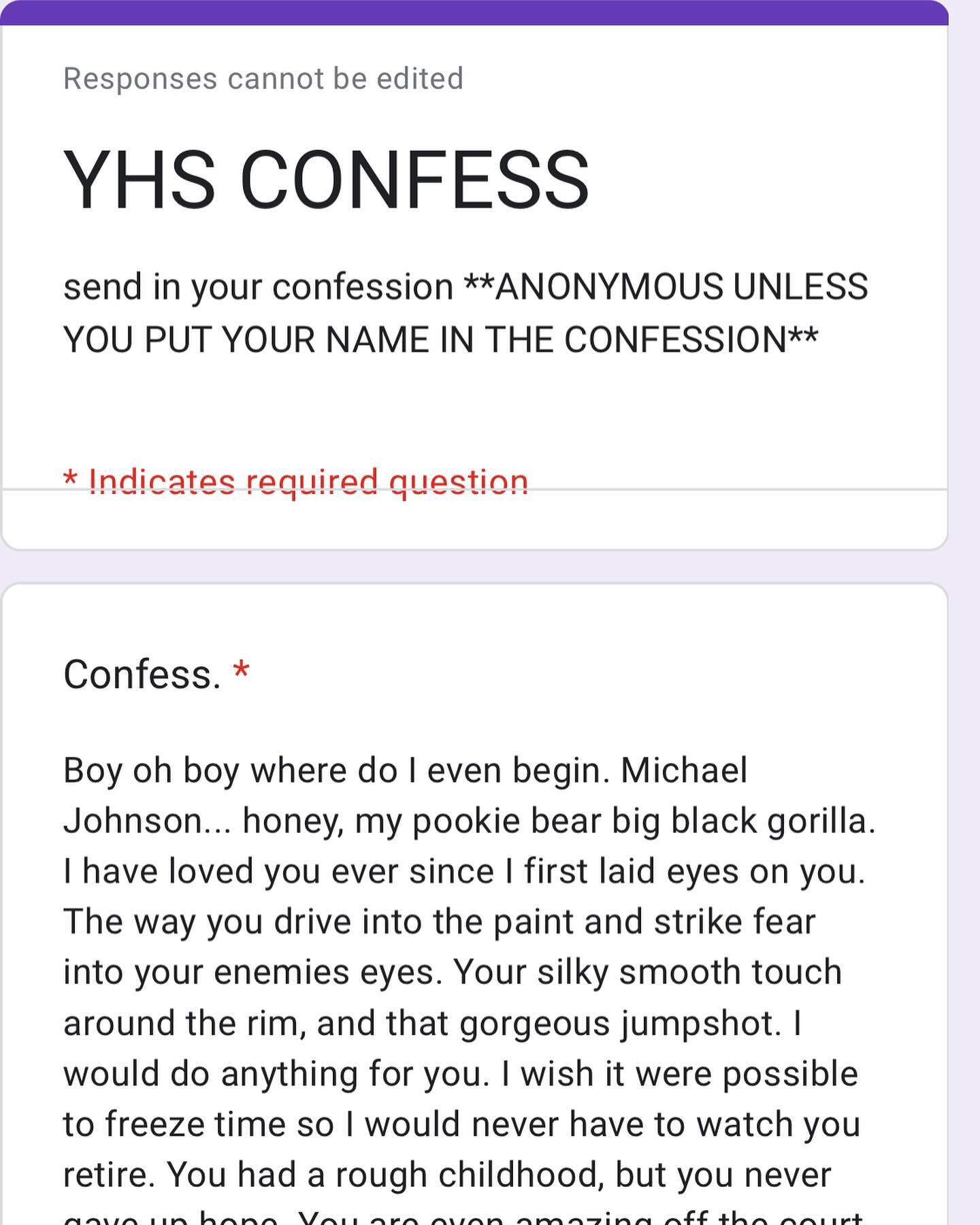The image size is (980, 1225).
Task: Tap the Confess answer text field
Action: (x=470, y=973)
